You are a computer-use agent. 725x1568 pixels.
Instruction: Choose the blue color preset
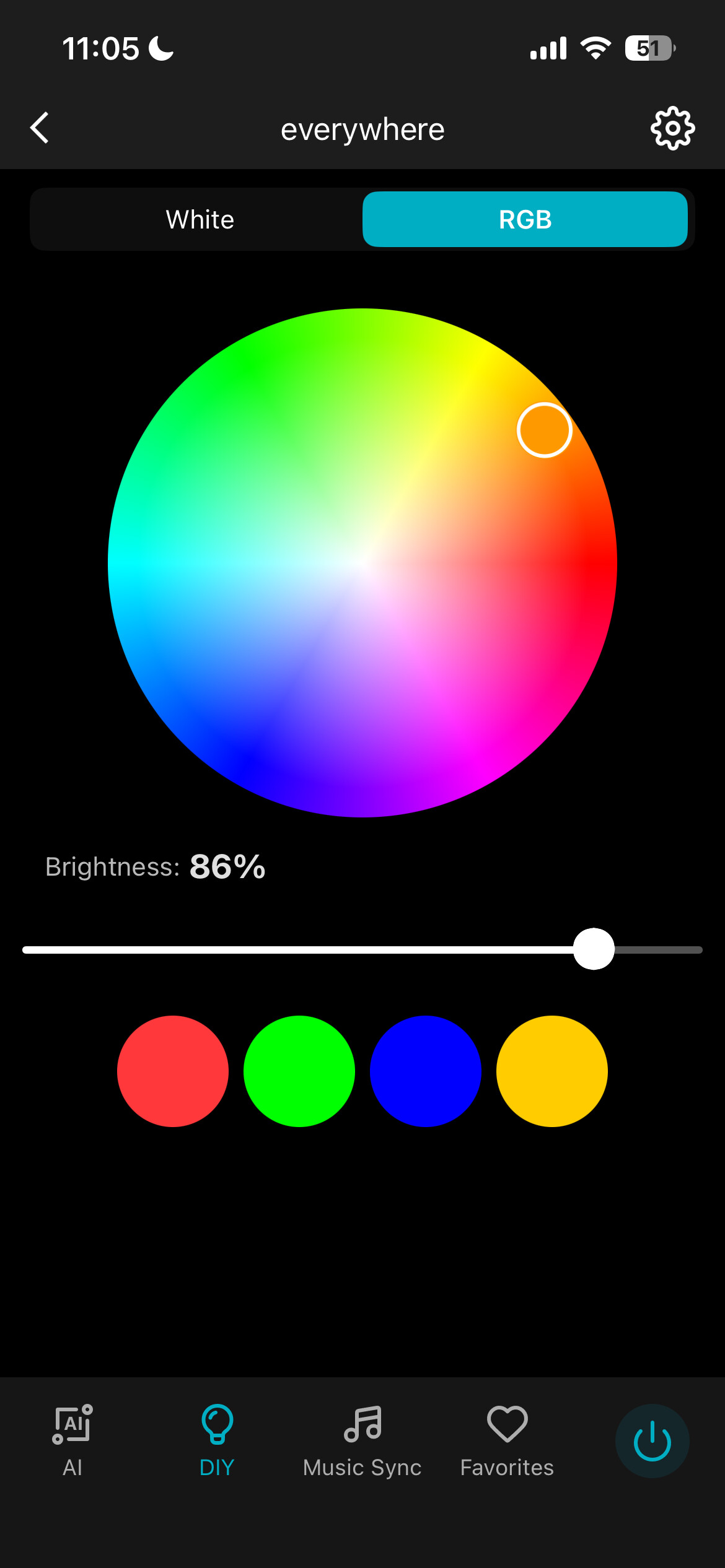pos(426,1071)
